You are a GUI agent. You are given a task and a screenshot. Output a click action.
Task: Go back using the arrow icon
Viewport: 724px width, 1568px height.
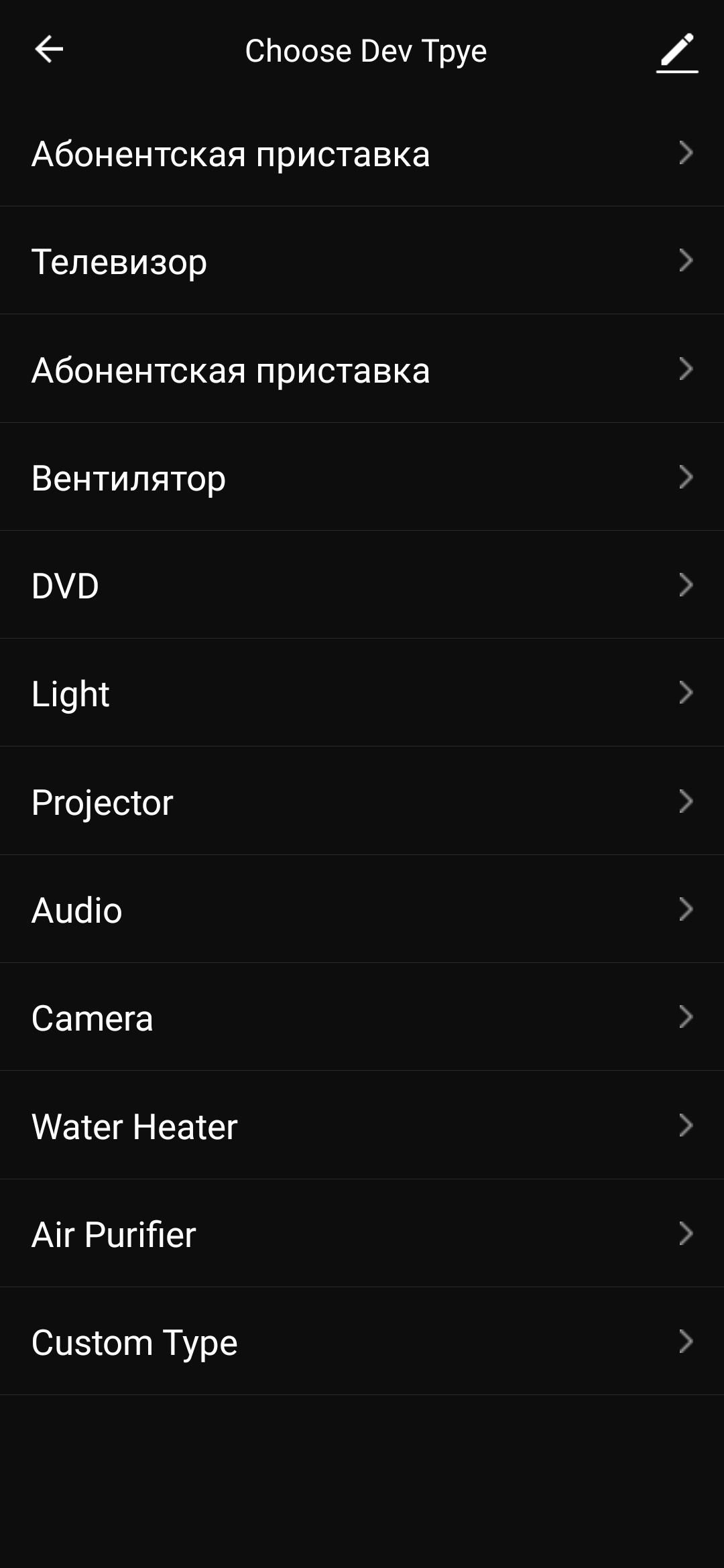(49, 50)
